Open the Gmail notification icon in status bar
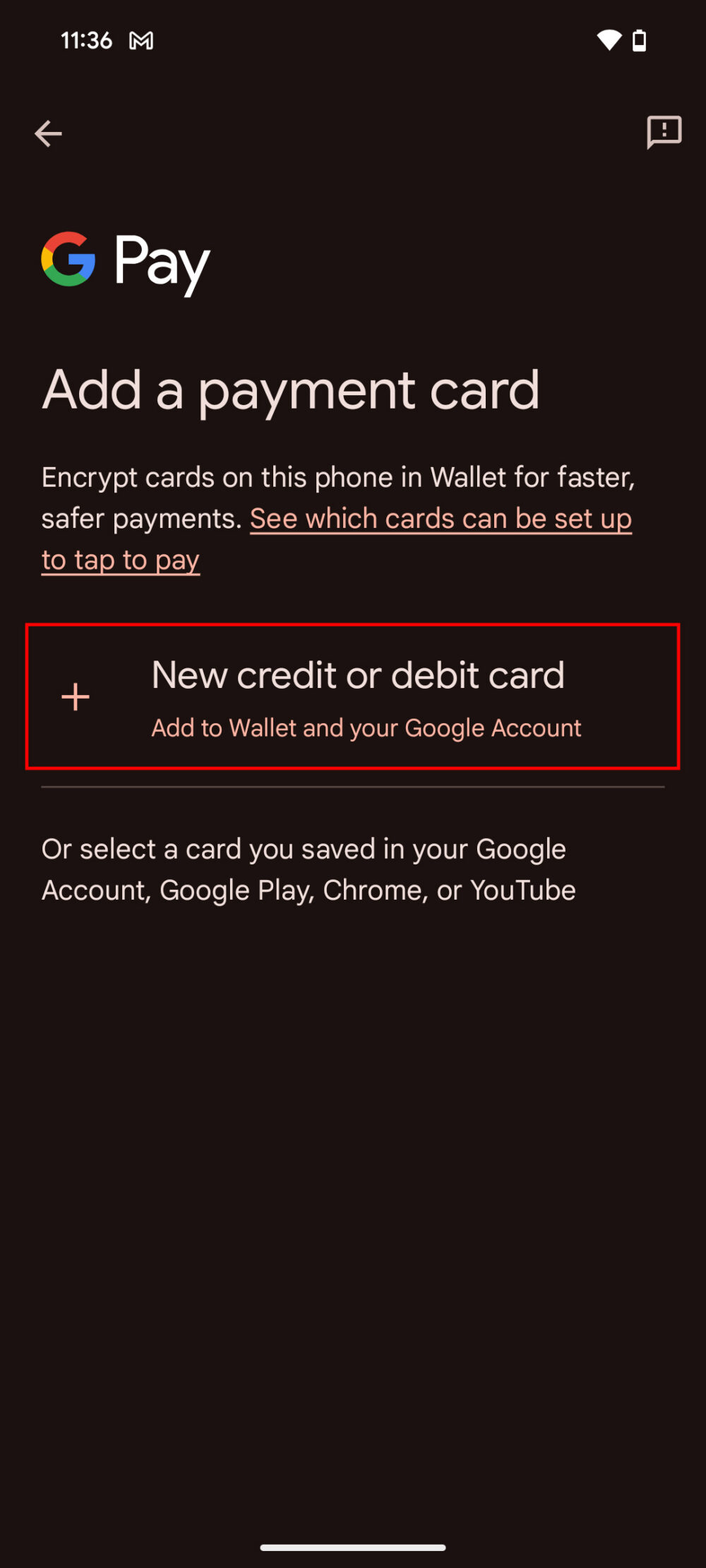 (140, 40)
